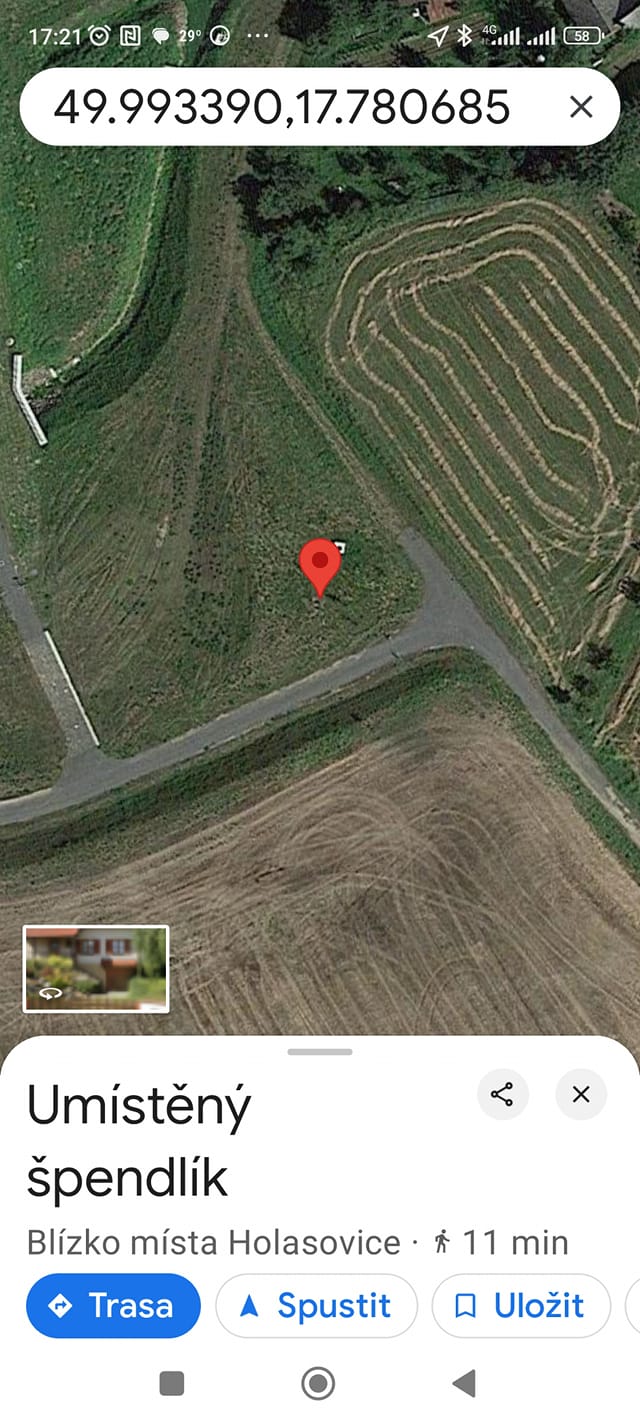640x1422 pixels.
Task: Expand the bottom sheet handle
Action: pyautogui.click(x=320, y=1051)
